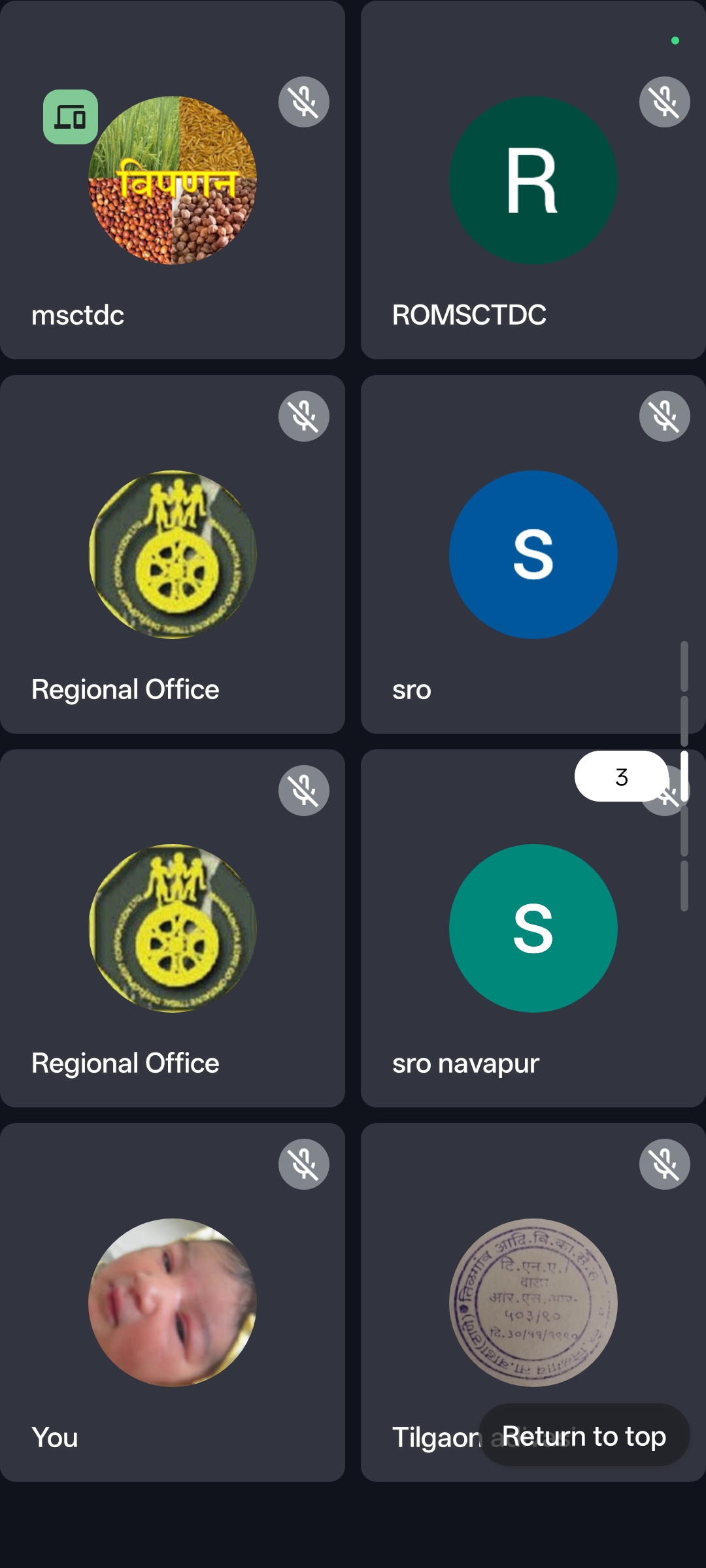Open your own 'You' tile
The height and width of the screenshot is (1568, 706).
point(173,1301)
